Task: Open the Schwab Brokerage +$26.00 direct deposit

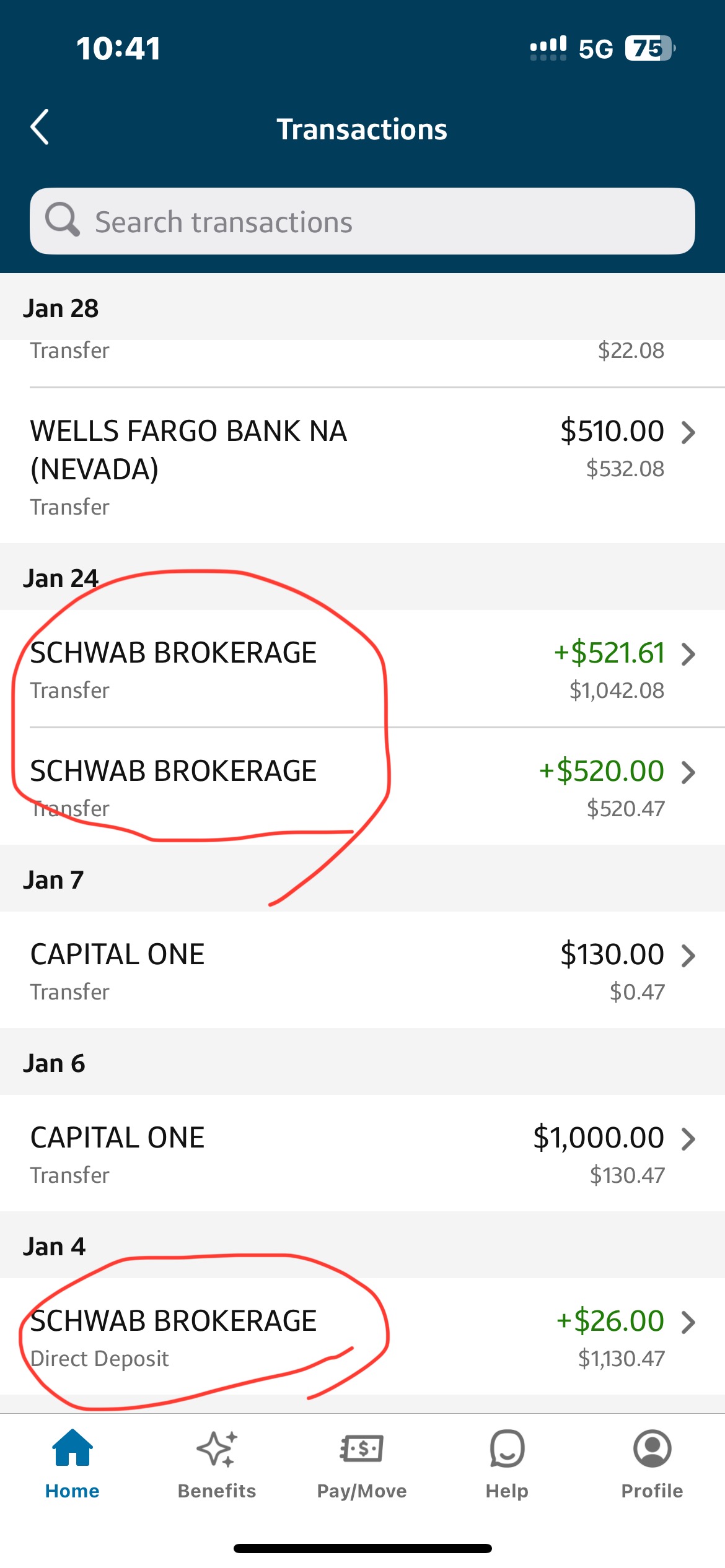Action: (362, 1336)
